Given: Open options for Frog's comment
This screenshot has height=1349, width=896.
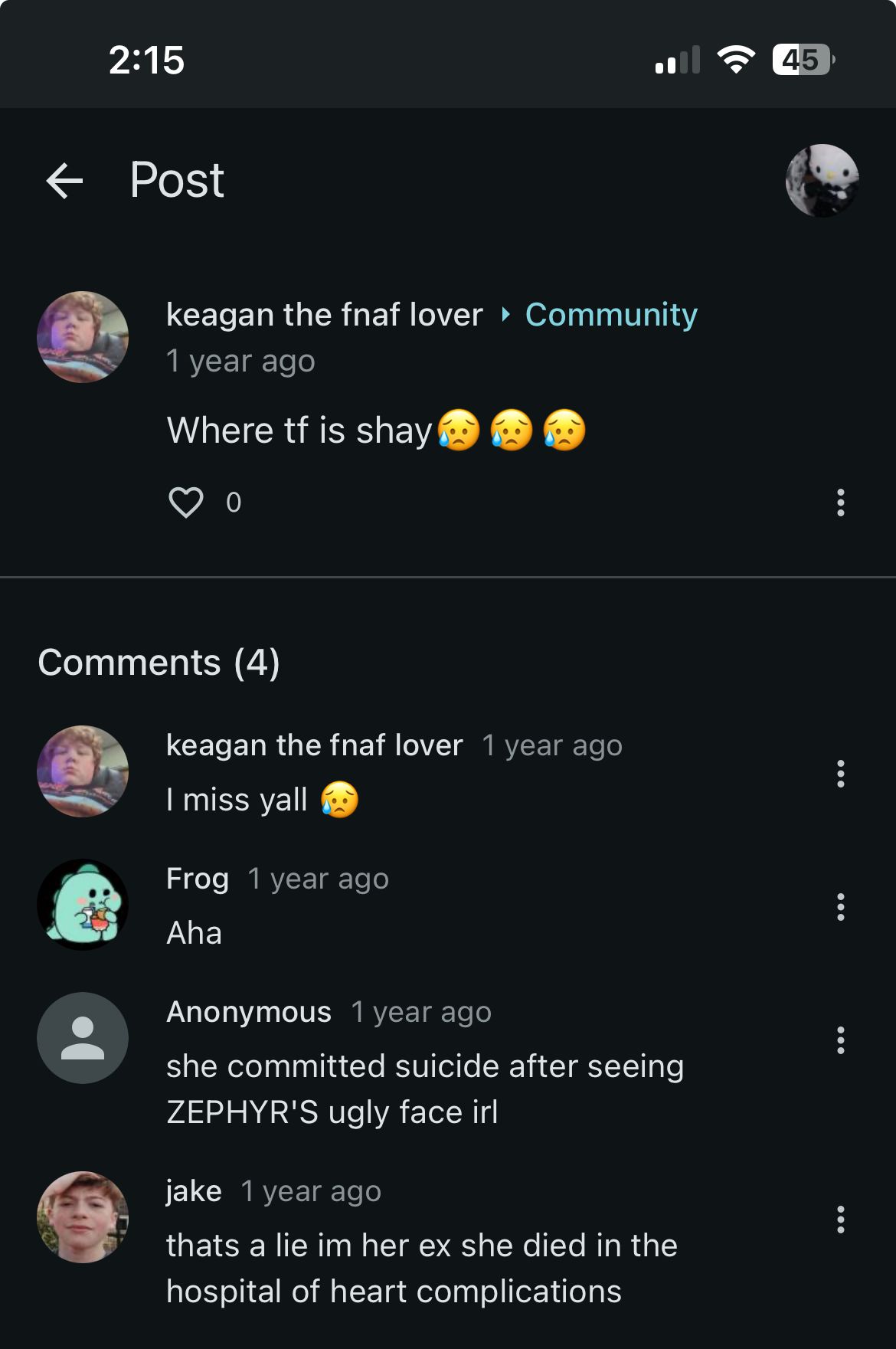Looking at the screenshot, I should pyautogui.click(x=840, y=907).
